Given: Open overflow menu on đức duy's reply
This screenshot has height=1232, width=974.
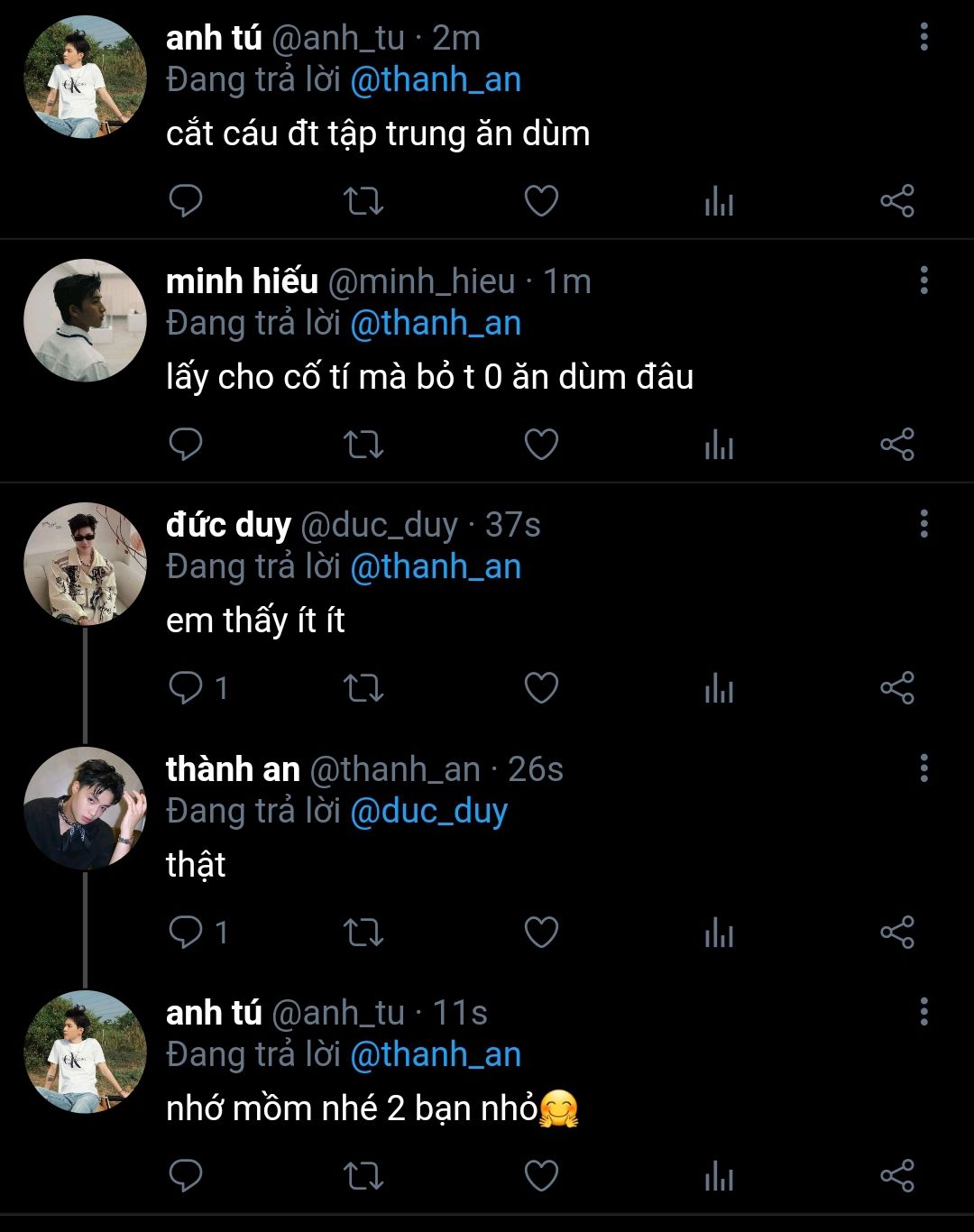Looking at the screenshot, I should [923, 524].
